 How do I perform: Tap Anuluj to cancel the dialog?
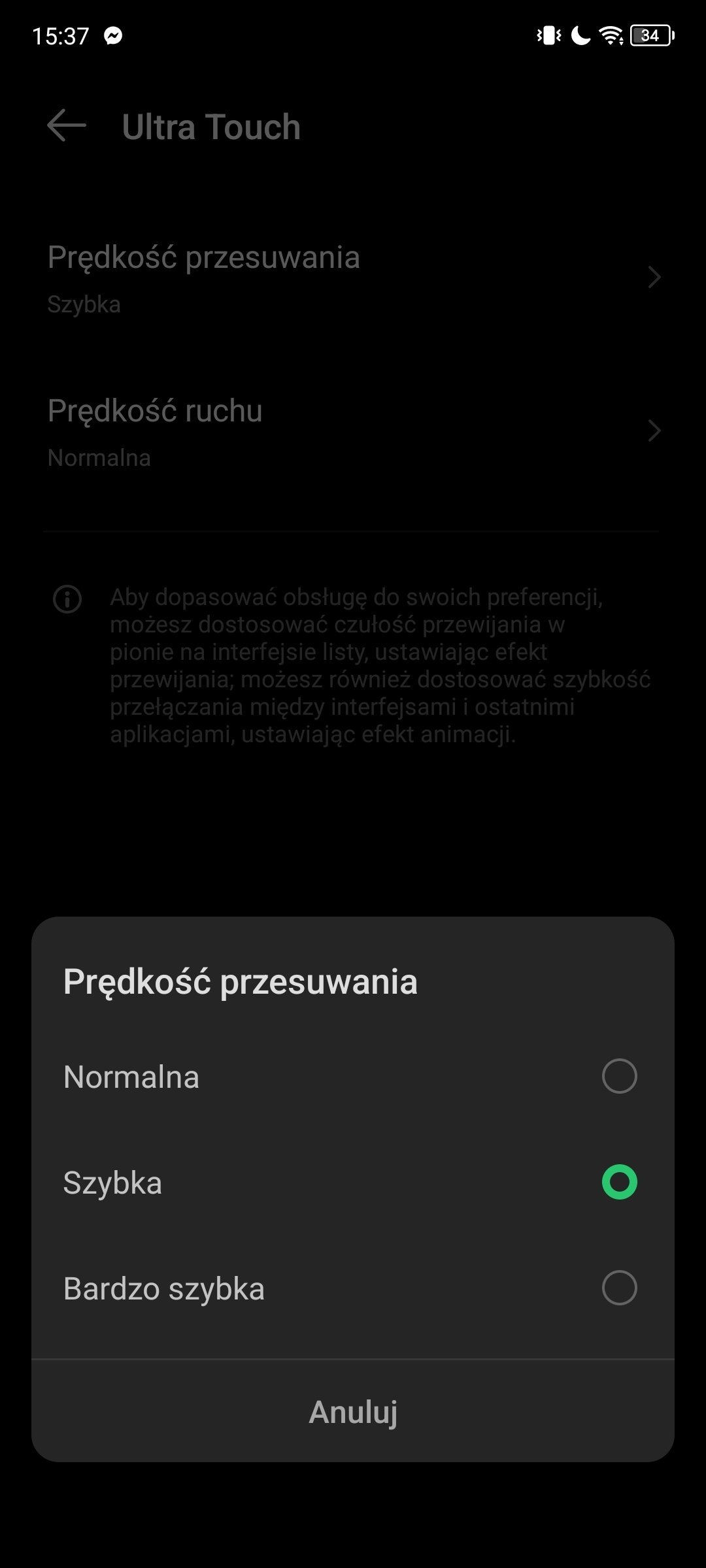[x=353, y=1412]
